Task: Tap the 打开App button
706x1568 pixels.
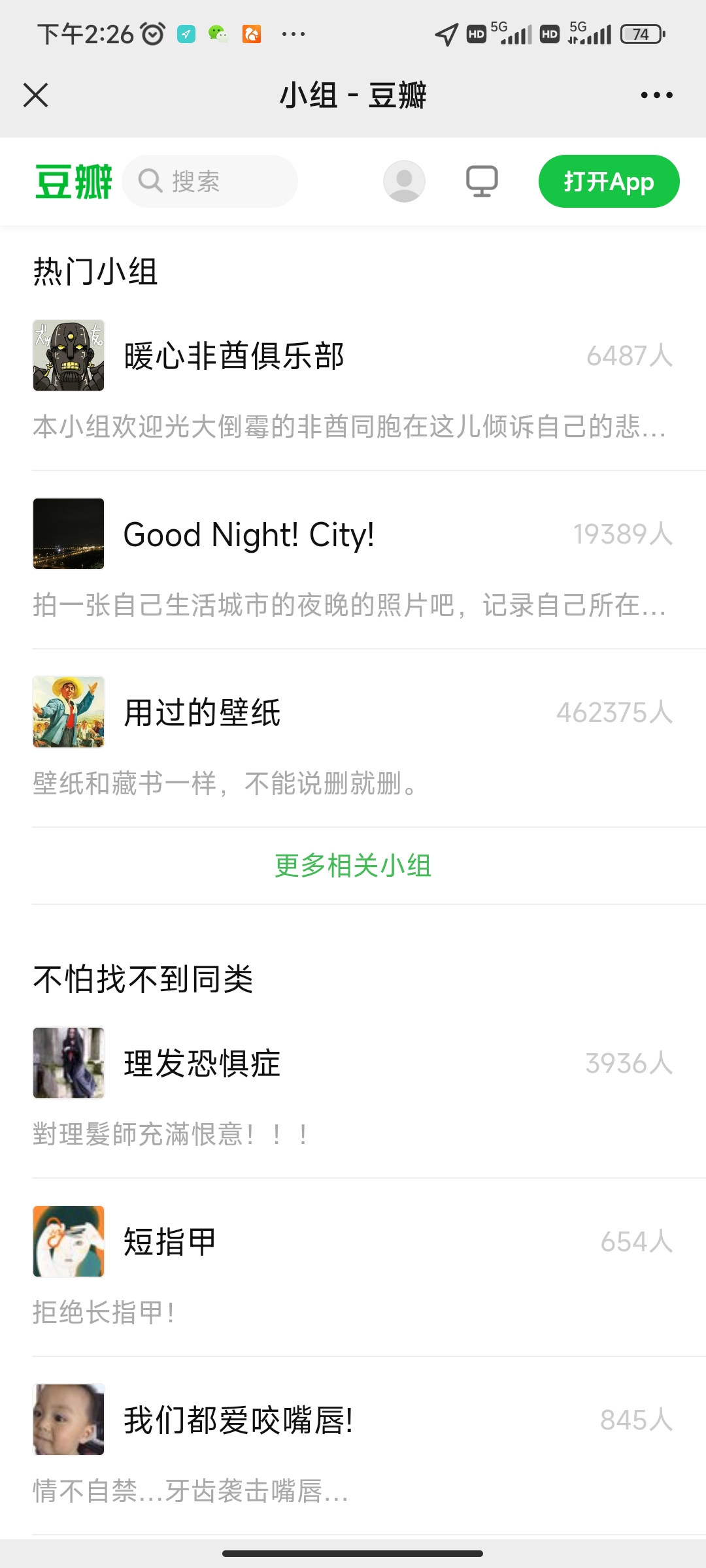Action: [609, 181]
